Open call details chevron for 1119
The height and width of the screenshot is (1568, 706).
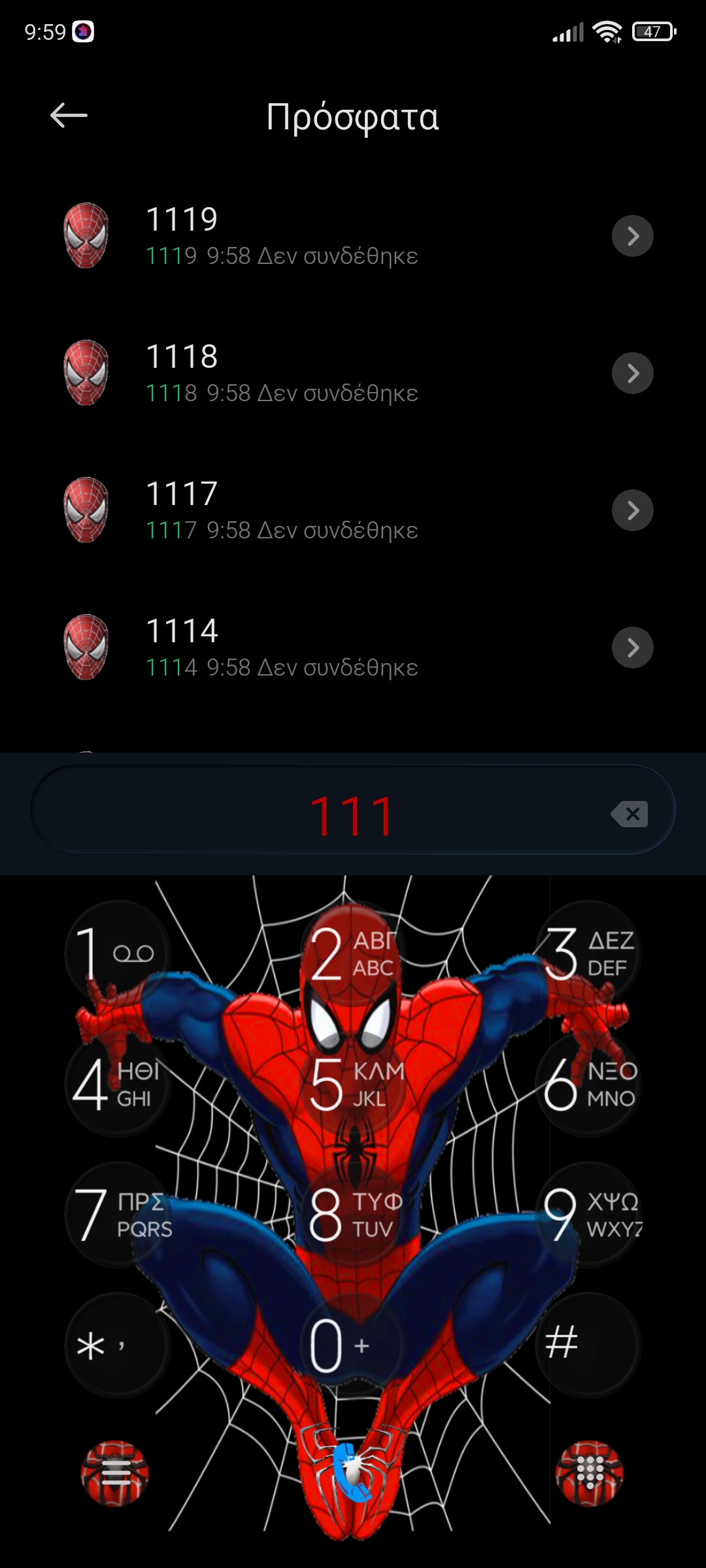[x=632, y=236]
